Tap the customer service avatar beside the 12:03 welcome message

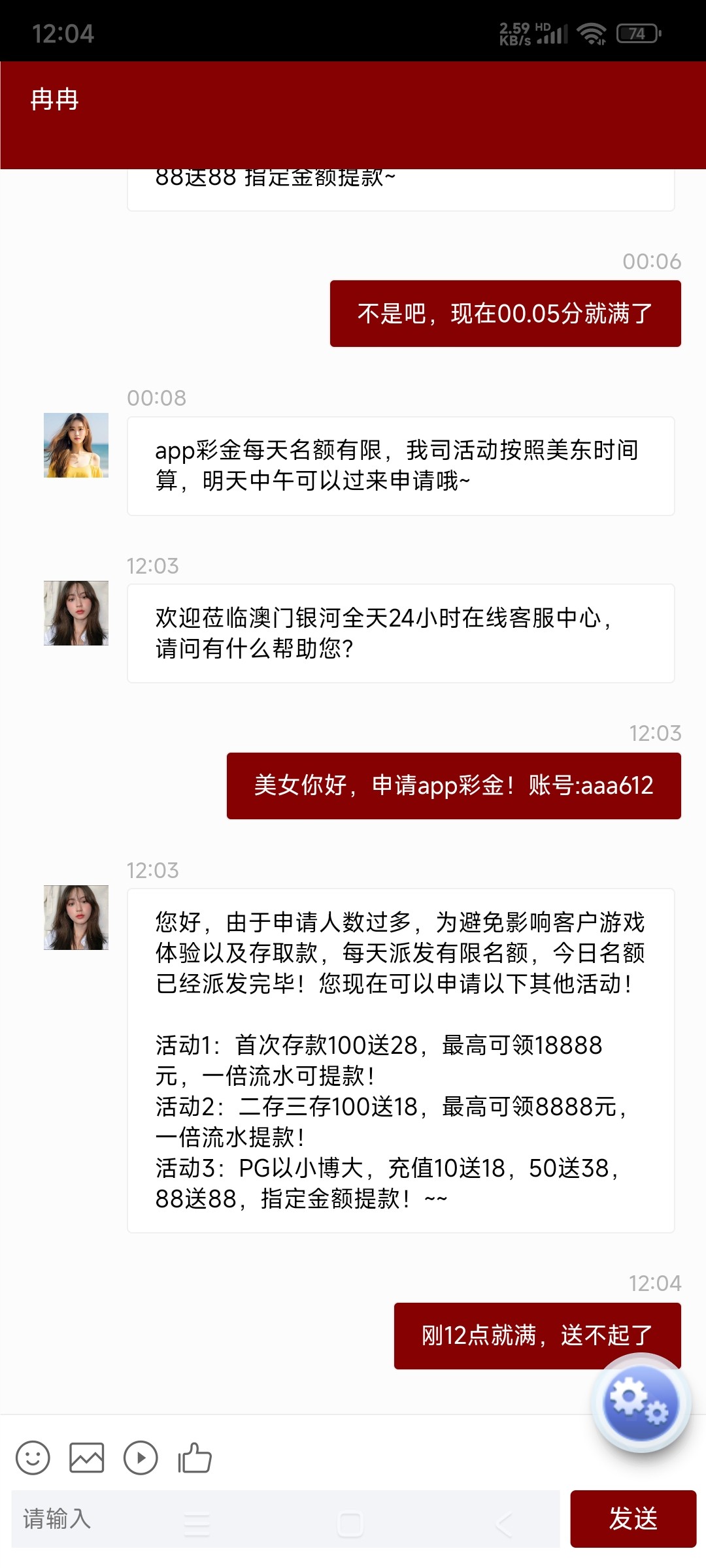click(76, 613)
